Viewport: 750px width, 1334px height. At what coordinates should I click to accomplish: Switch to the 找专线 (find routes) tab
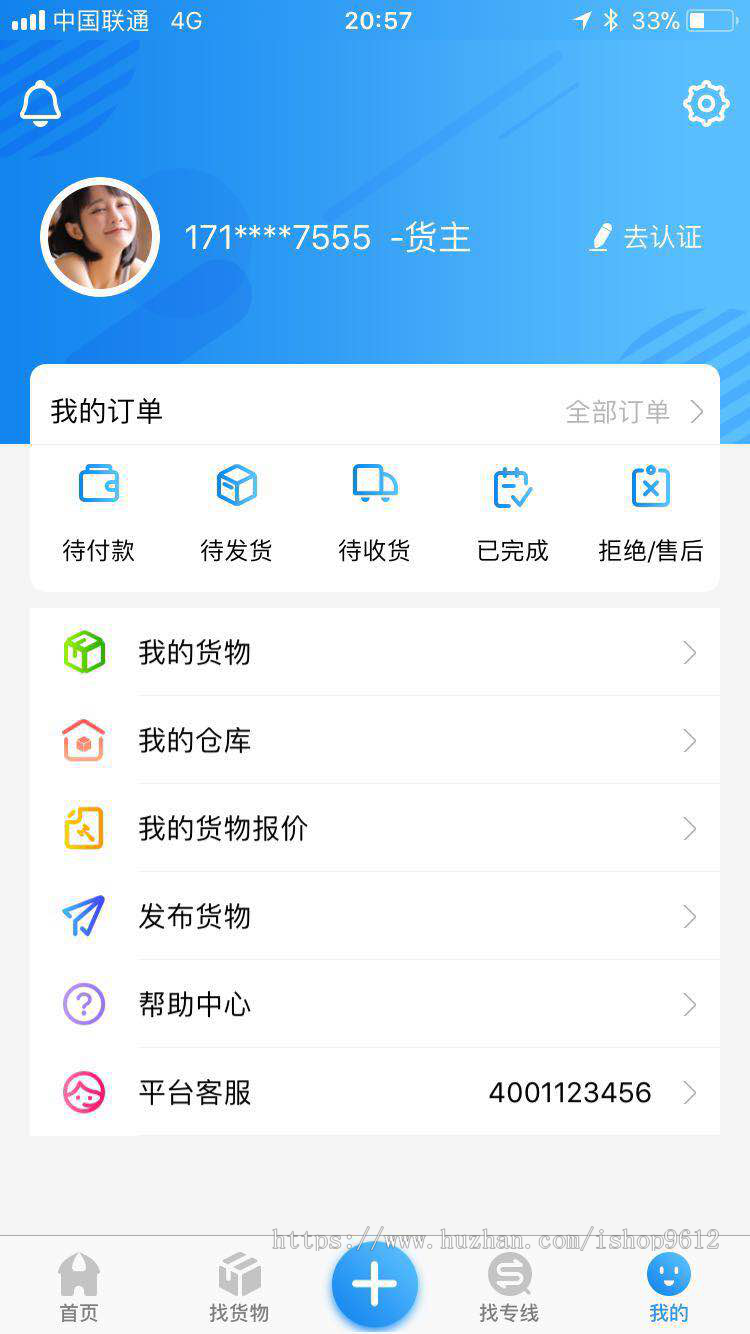[508, 1287]
